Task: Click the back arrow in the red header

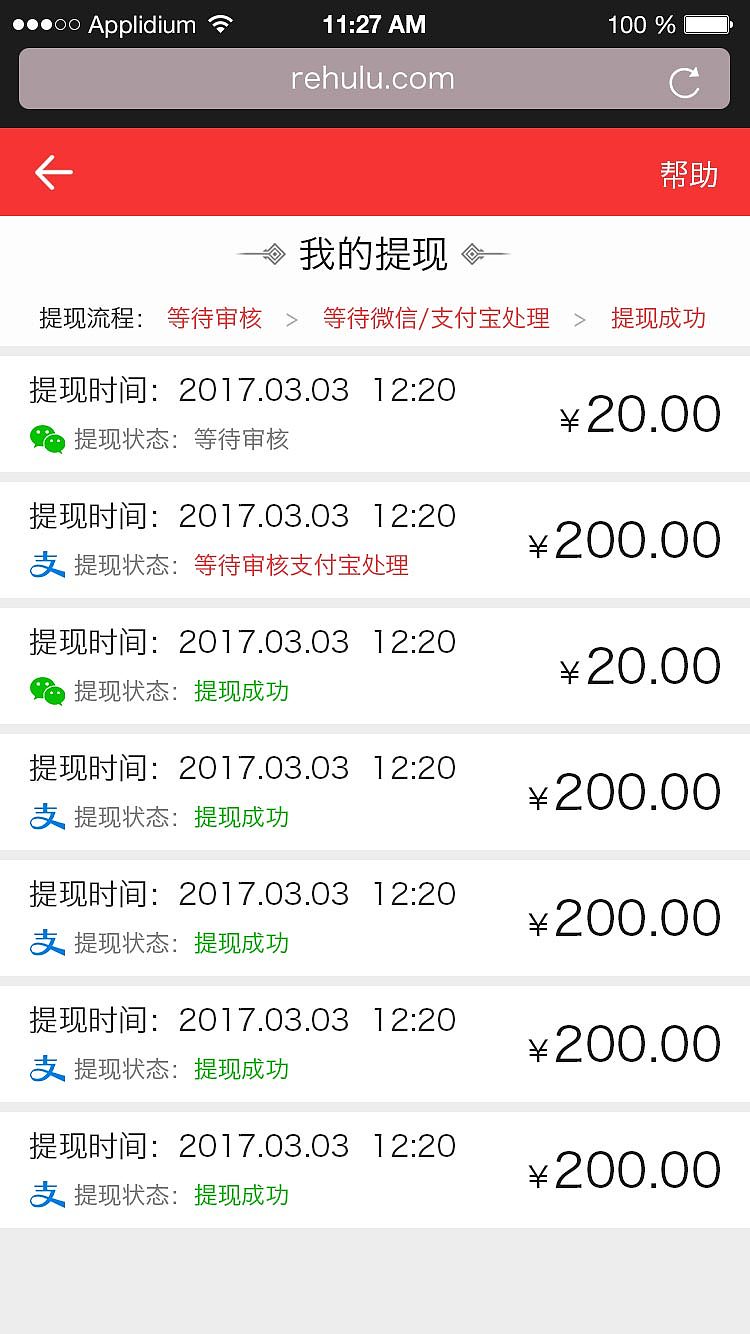Action: tap(52, 171)
